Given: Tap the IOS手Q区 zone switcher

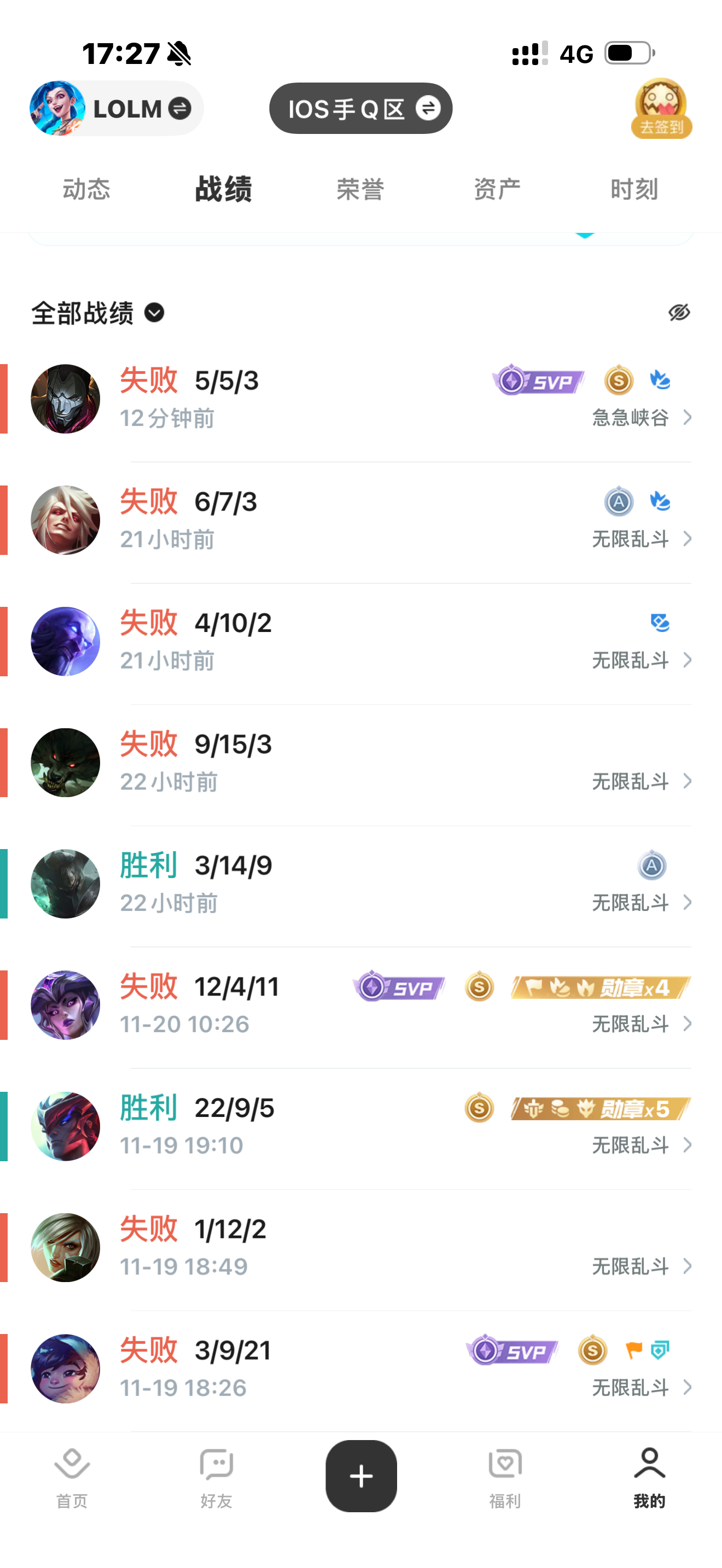Looking at the screenshot, I should pos(360,108).
